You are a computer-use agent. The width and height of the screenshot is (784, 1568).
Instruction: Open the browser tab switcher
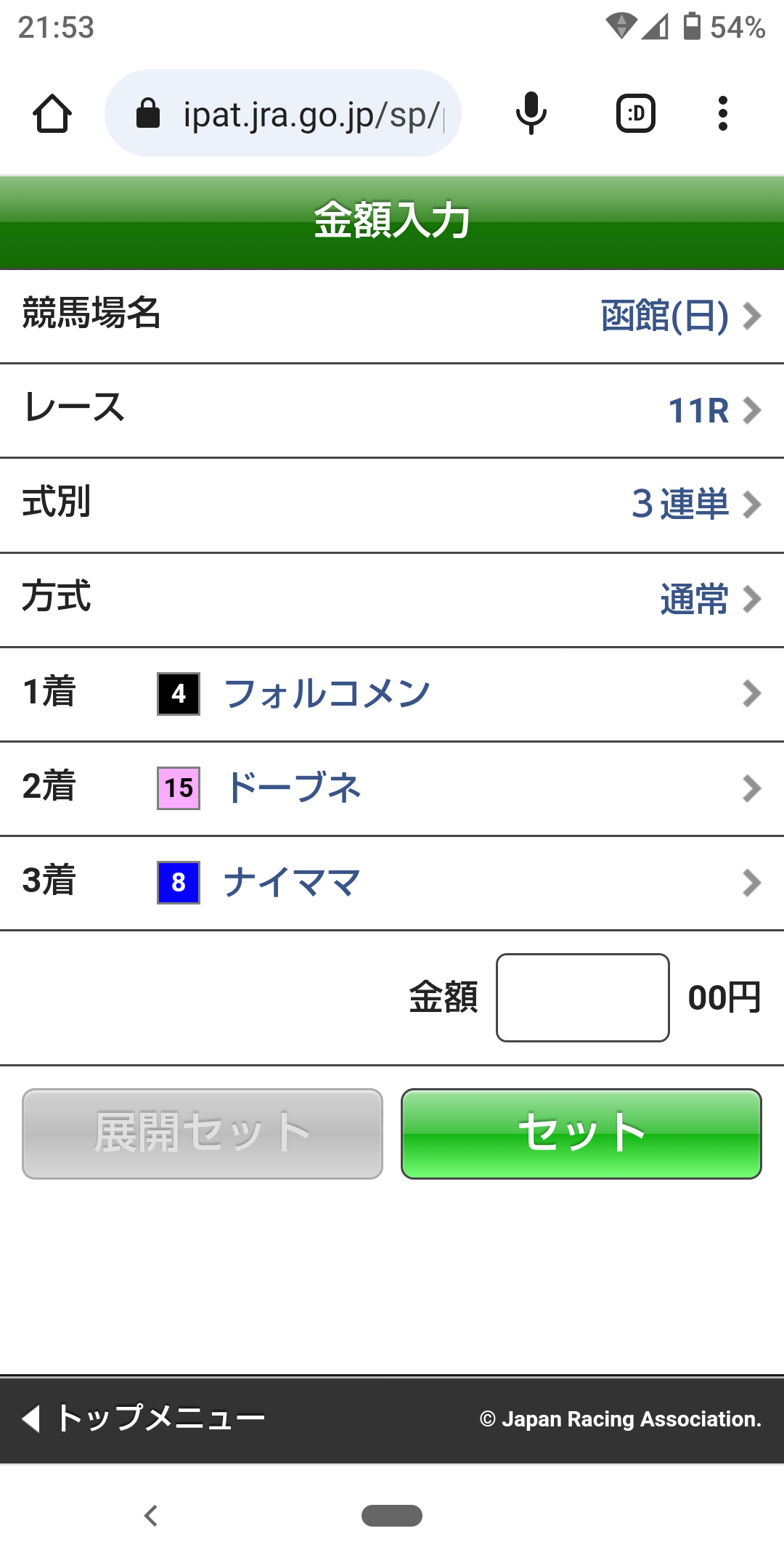click(x=635, y=114)
